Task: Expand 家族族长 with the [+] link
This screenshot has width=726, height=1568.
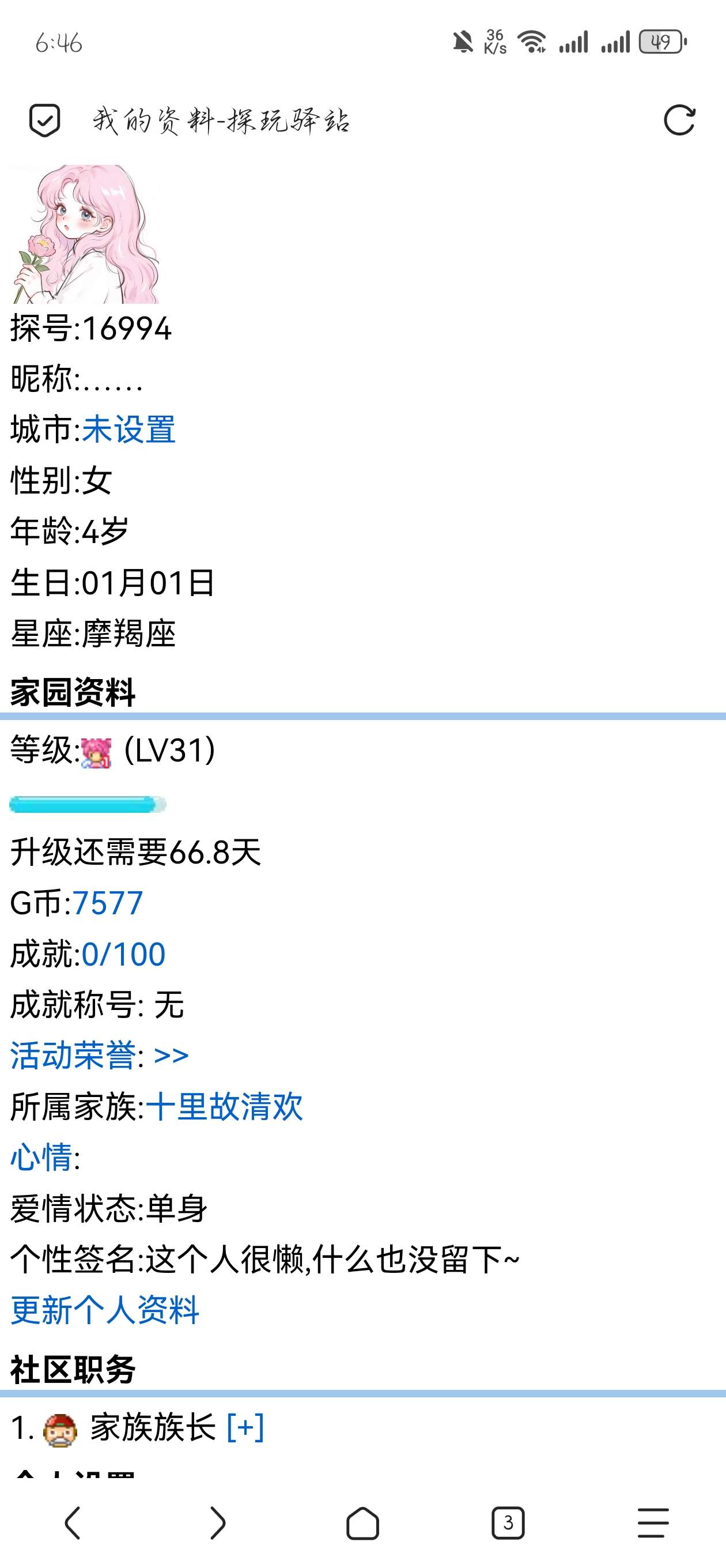Action: pos(245,1427)
